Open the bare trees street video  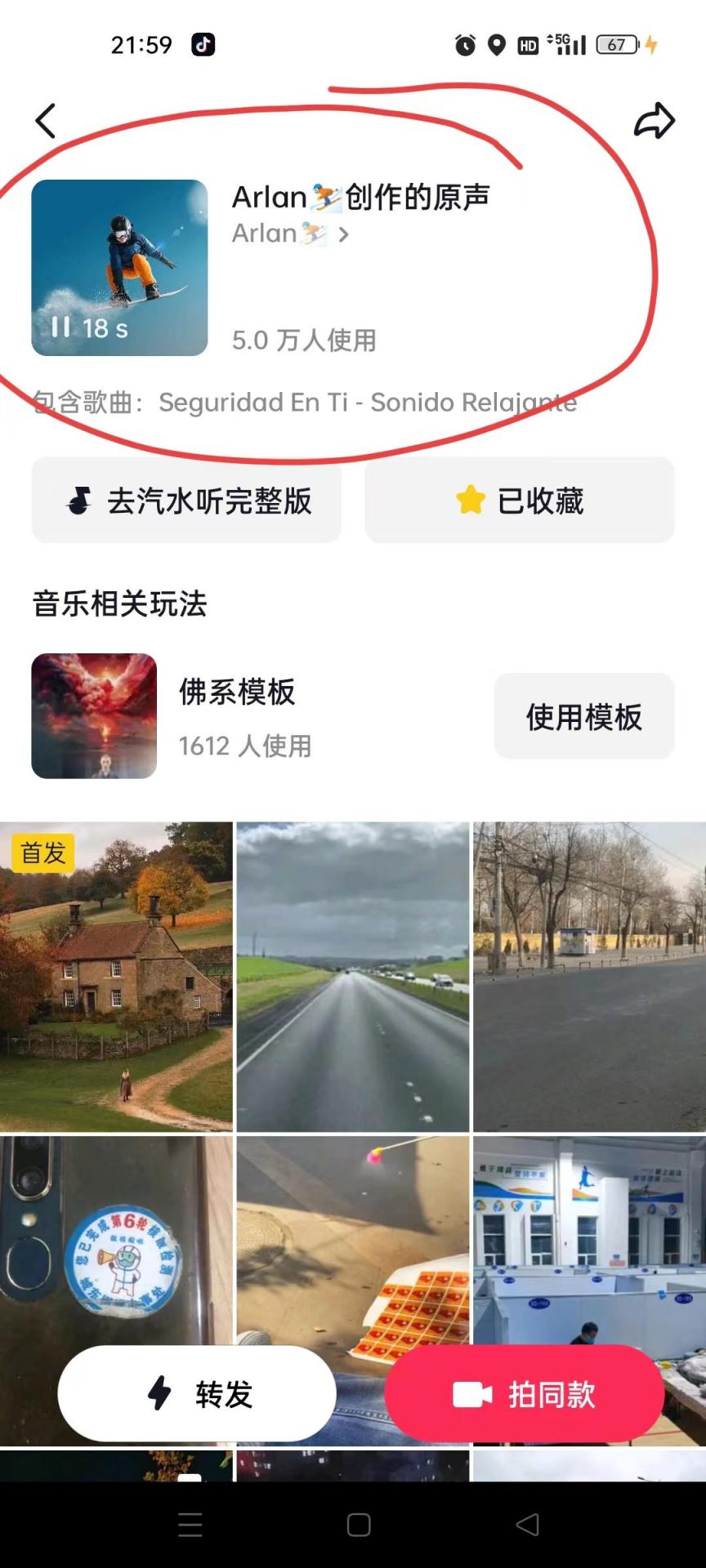pyautogui.click(x=589, y=976)
